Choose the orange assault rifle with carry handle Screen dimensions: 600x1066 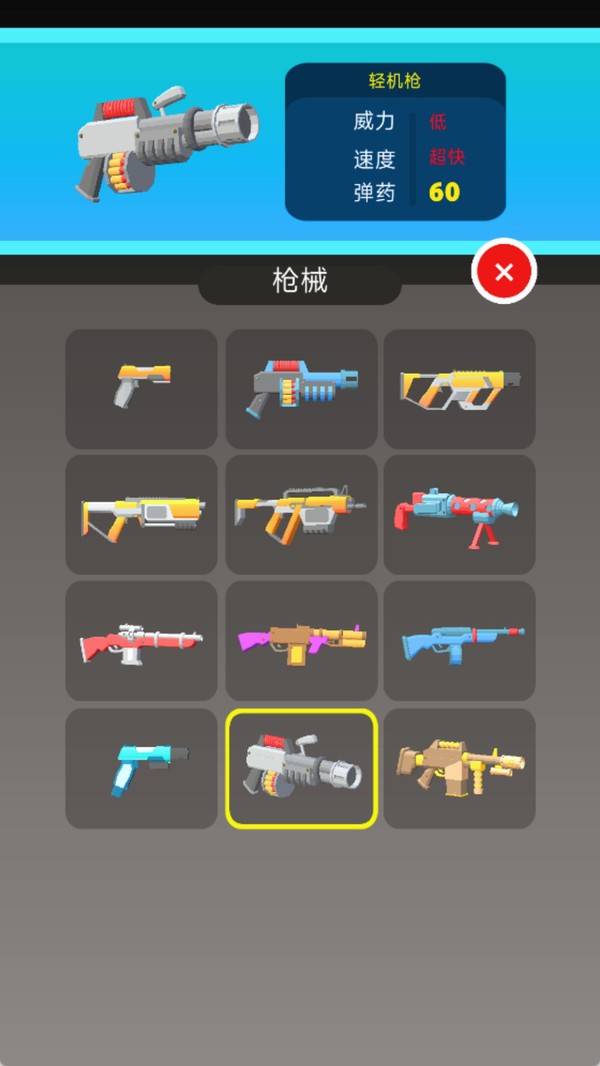(x=301, y=515)
